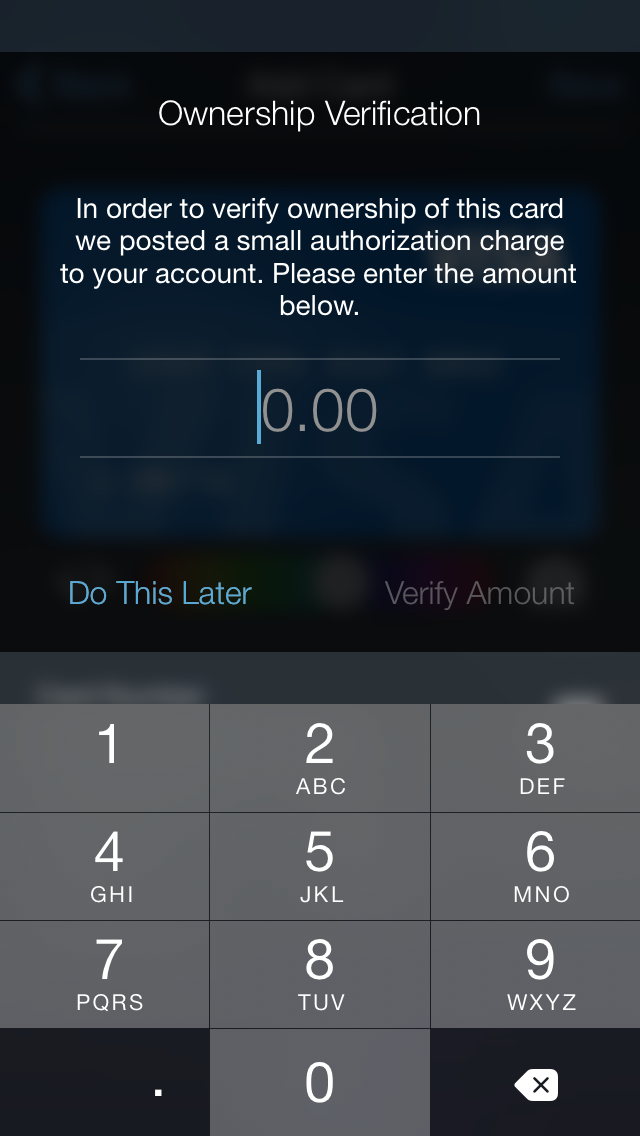Tap the 0 key
The height and width of the screenshot is (1136, 640).
click(320, 1082)
